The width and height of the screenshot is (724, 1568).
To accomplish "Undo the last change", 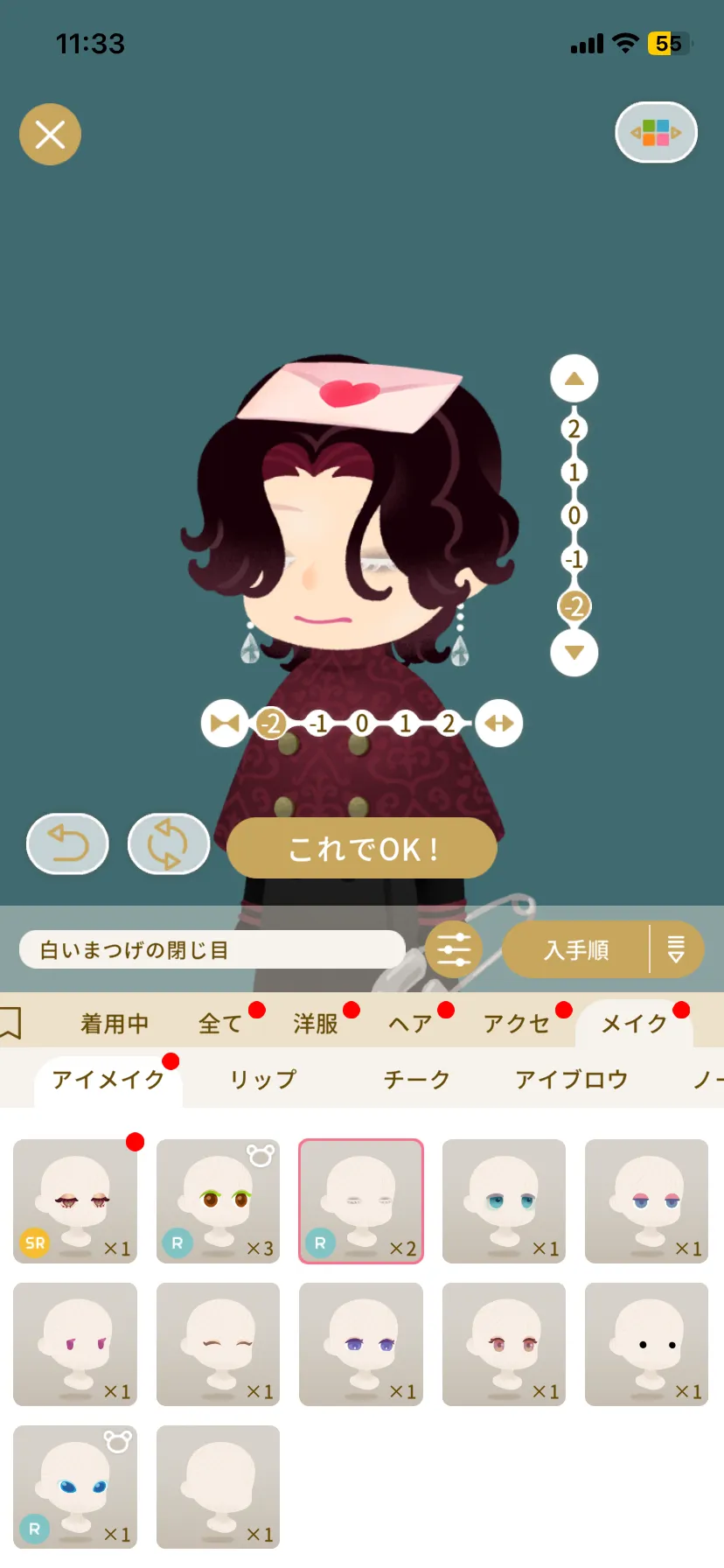I will click(67, 844).
